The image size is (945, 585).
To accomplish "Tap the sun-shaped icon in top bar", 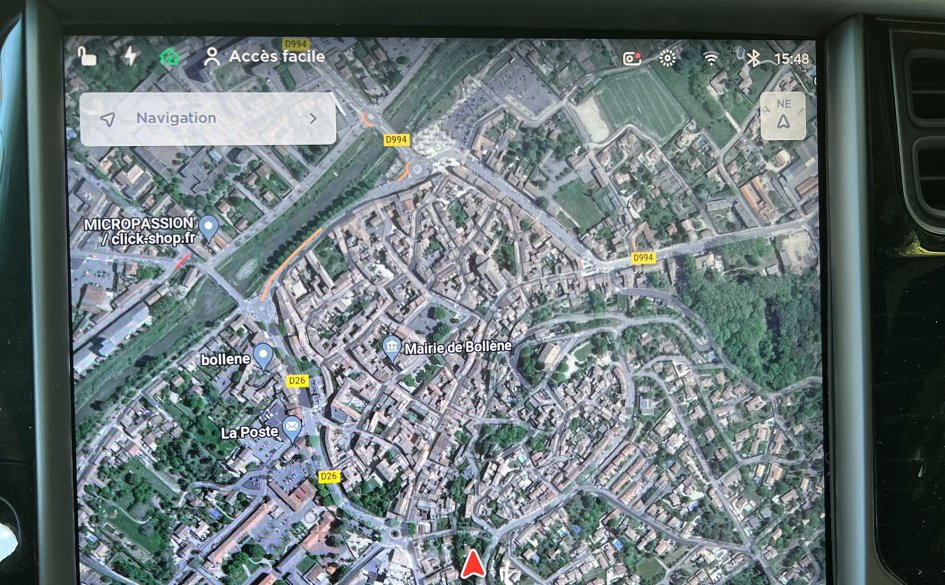I will [668, 59].
